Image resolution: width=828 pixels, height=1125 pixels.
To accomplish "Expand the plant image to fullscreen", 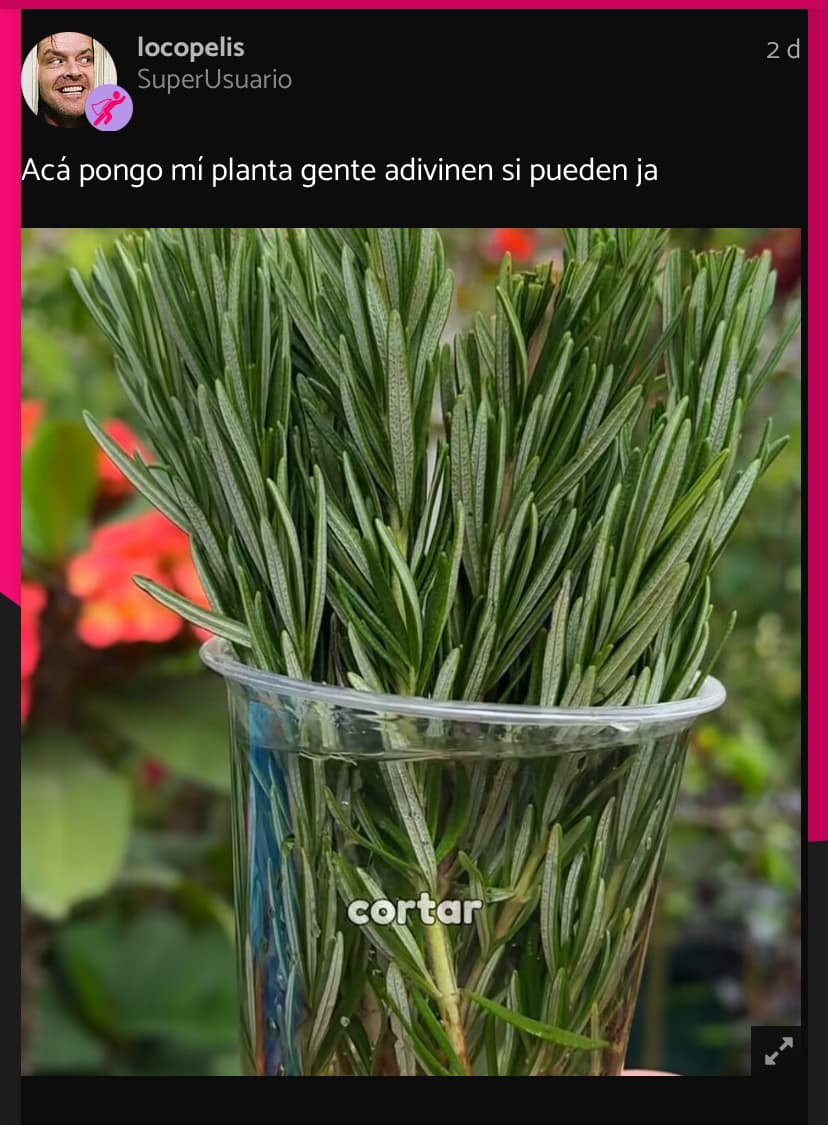I will point(777,1050).
